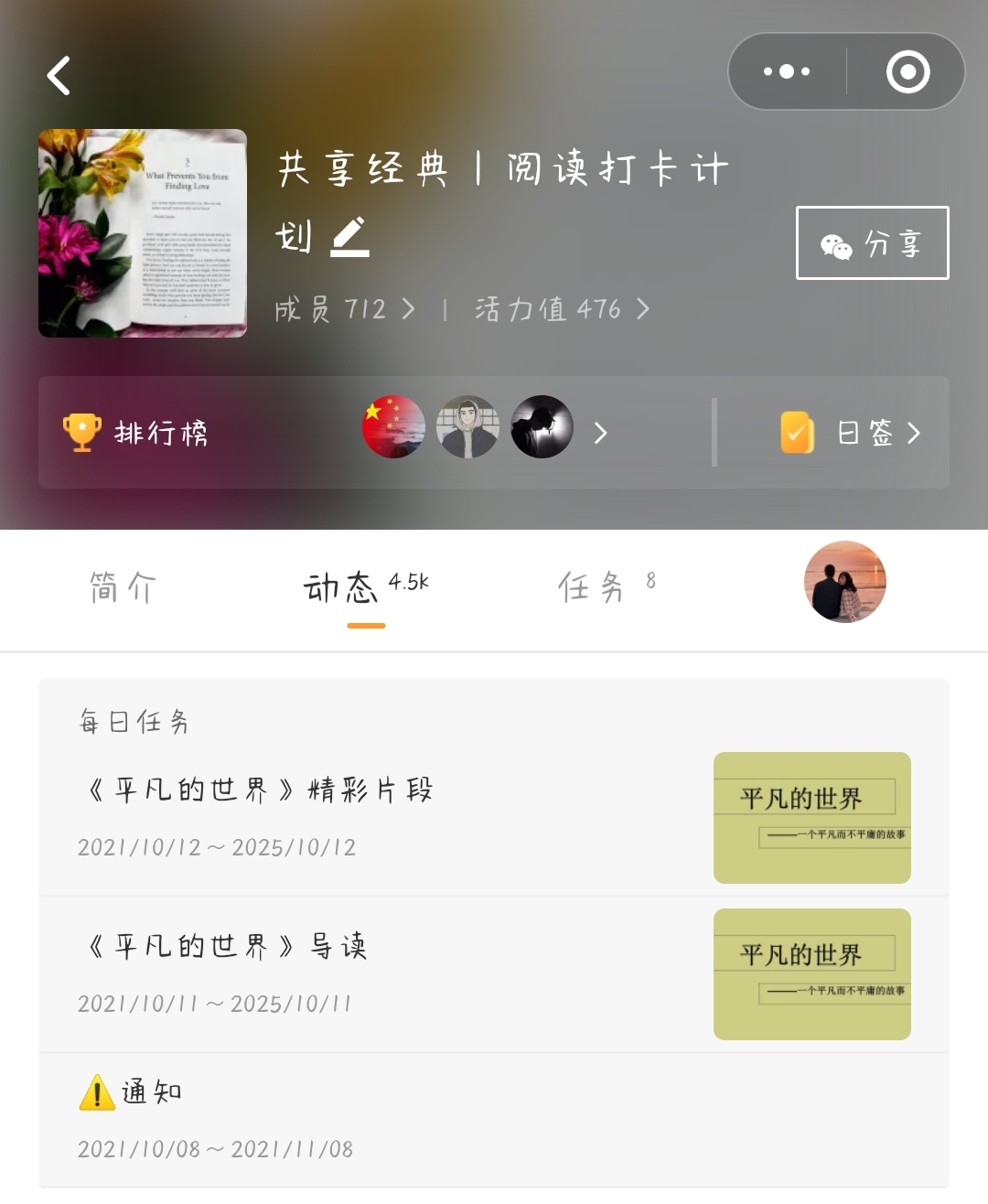
Task: Open the 日签 daily sign
Action: 851,433
